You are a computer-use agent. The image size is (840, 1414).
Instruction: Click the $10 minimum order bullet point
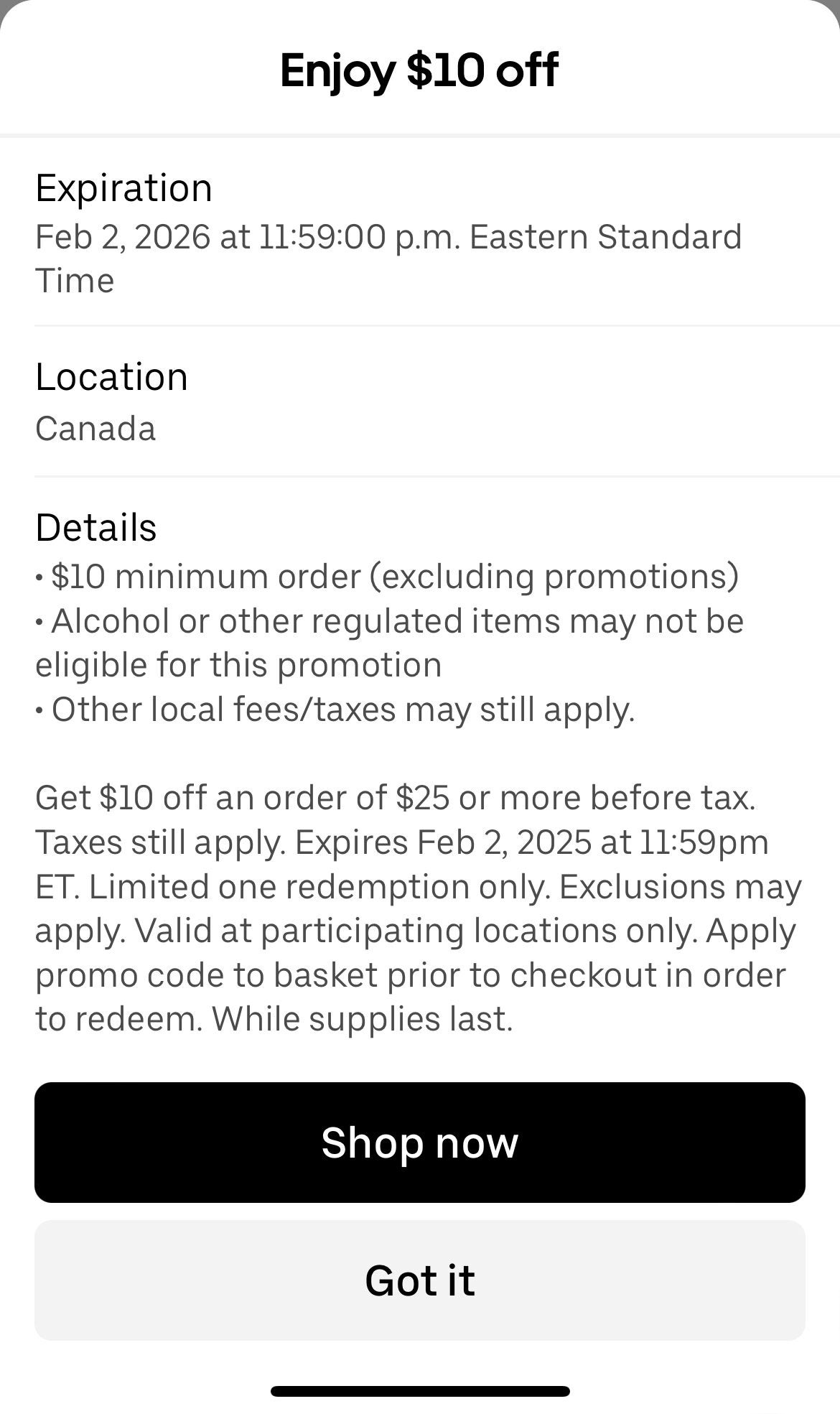(388, 575)
